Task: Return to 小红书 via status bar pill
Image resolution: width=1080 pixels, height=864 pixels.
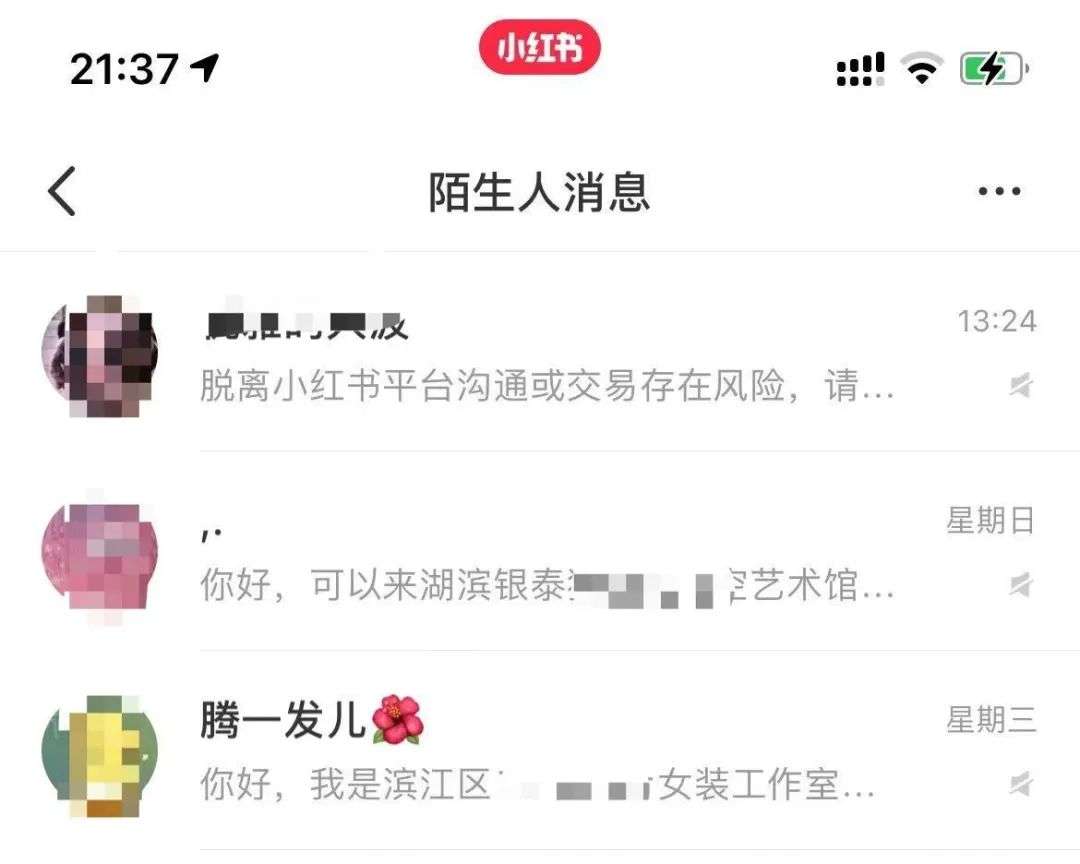Action: pyautogui.click(x=539, y=49)
